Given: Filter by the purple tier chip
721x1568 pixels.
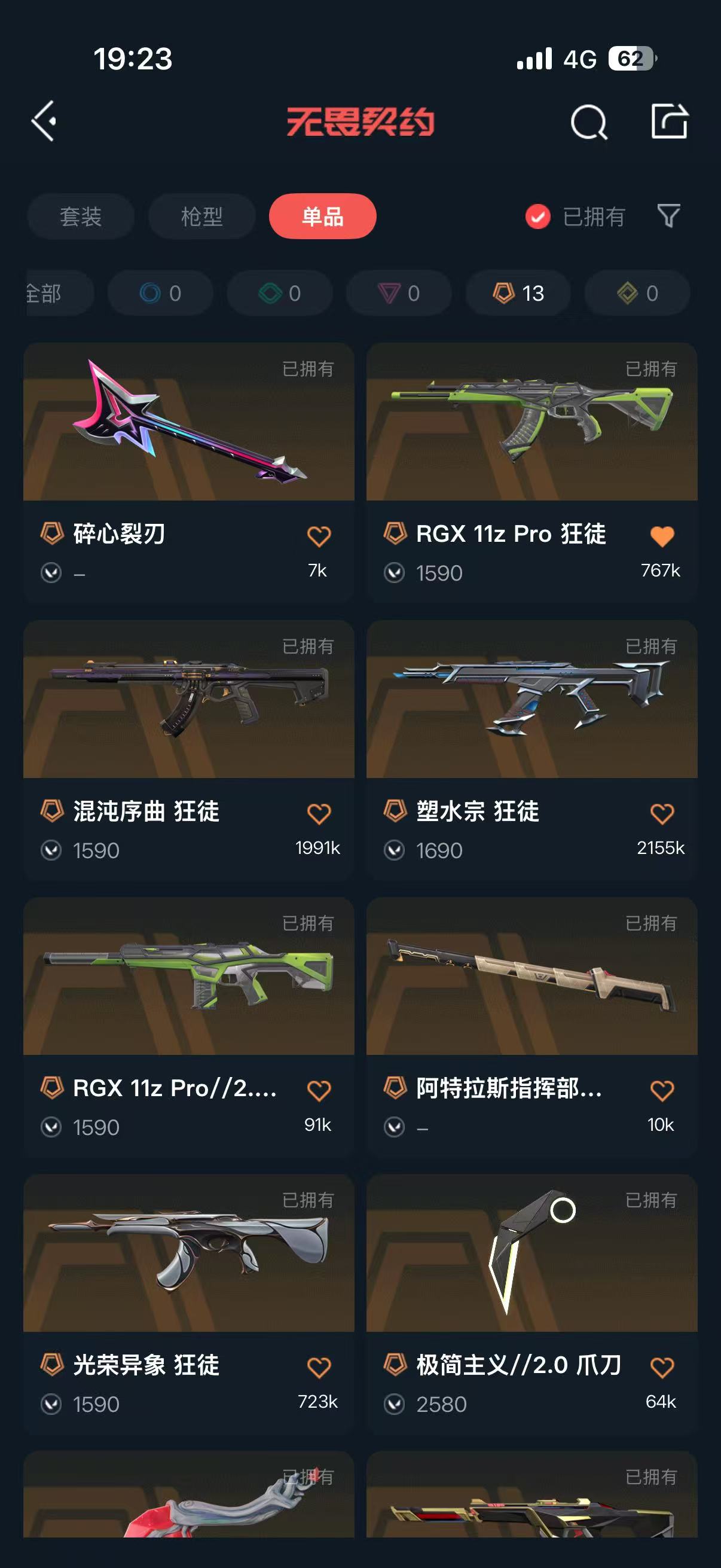Looking at the screenshot, I should tap(399, 294).
